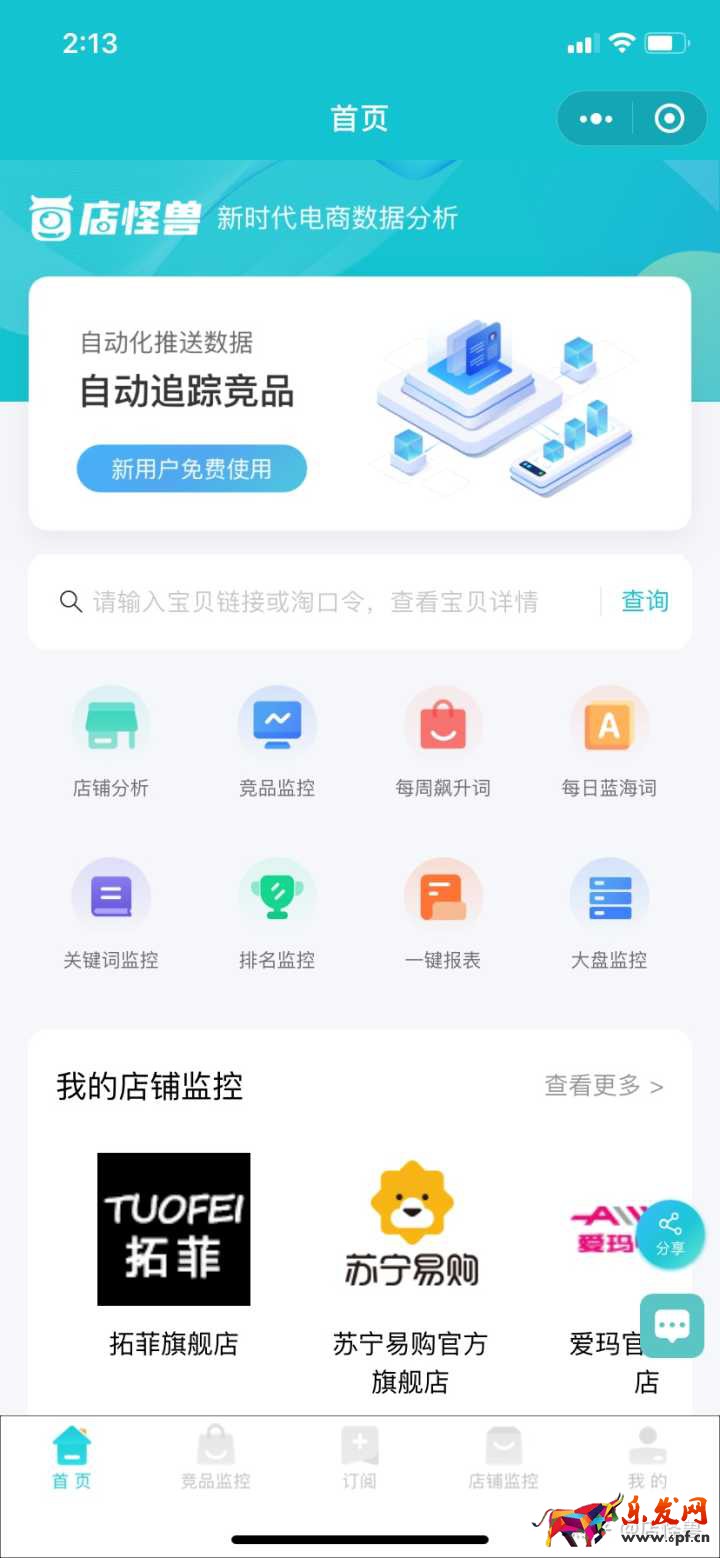Open 大盘监控
This screenshot has height=1558, width=720.
(609, 913)
